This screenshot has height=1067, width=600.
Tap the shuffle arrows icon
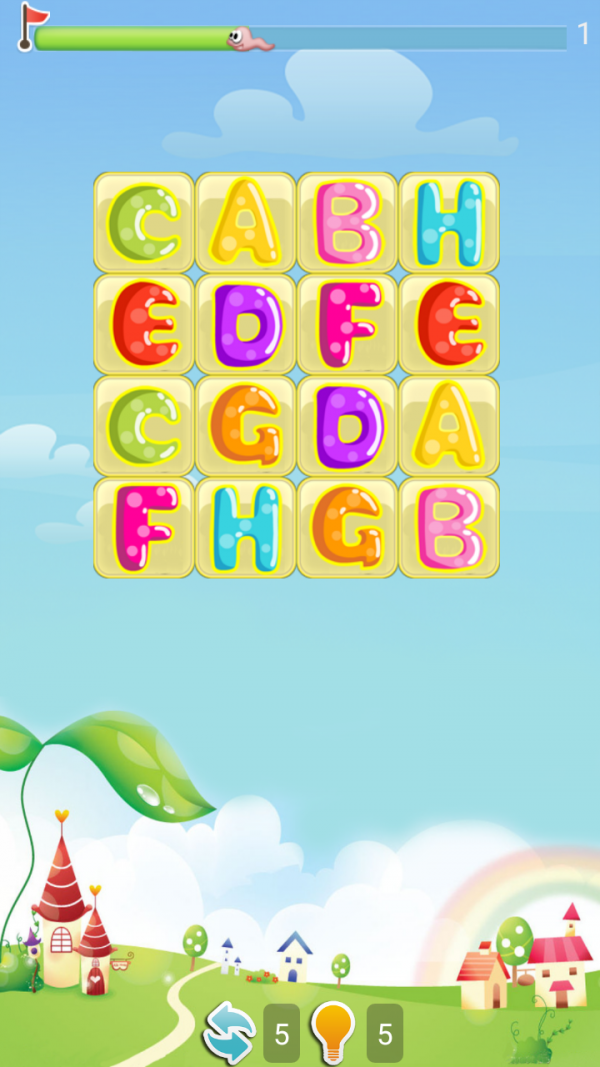[x=229, y=1031]
